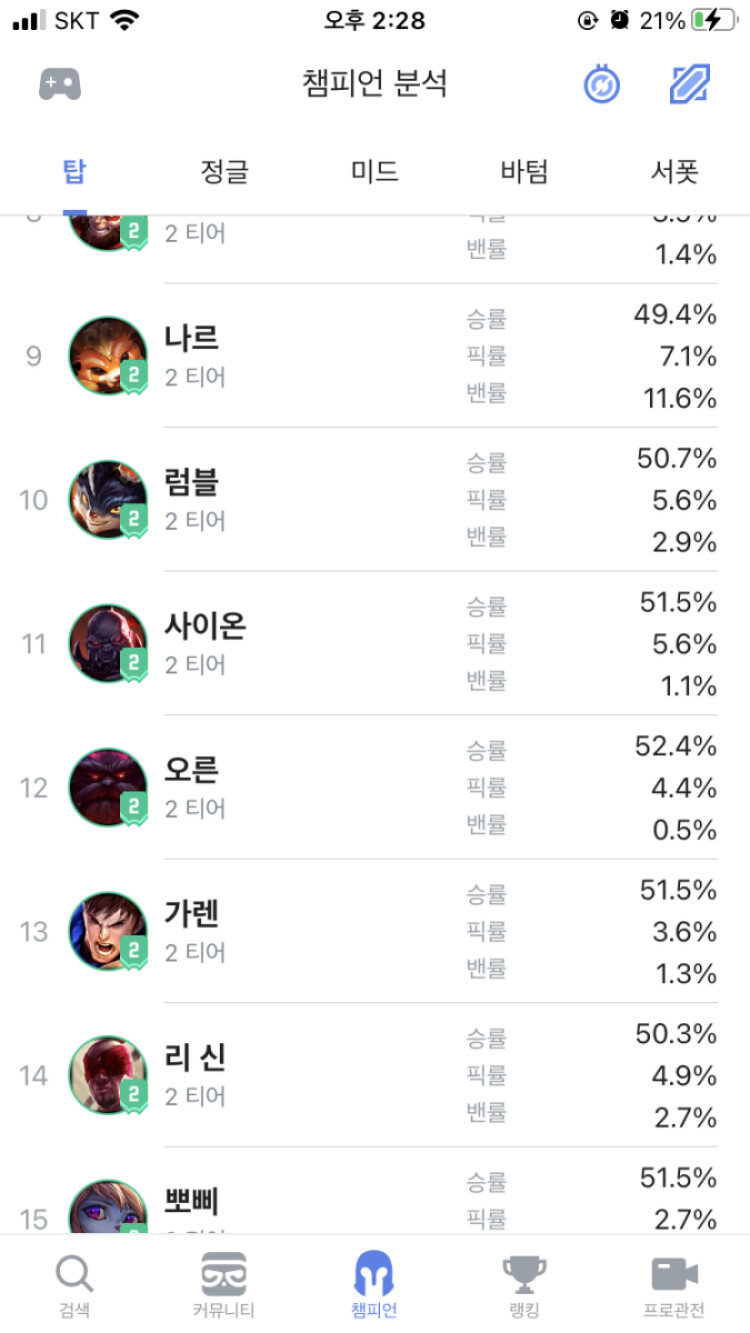Go to 커뮤니티 in bottom navigation
The height and width of the screenshot is (1333, 750).
[x=224, y=1286]
